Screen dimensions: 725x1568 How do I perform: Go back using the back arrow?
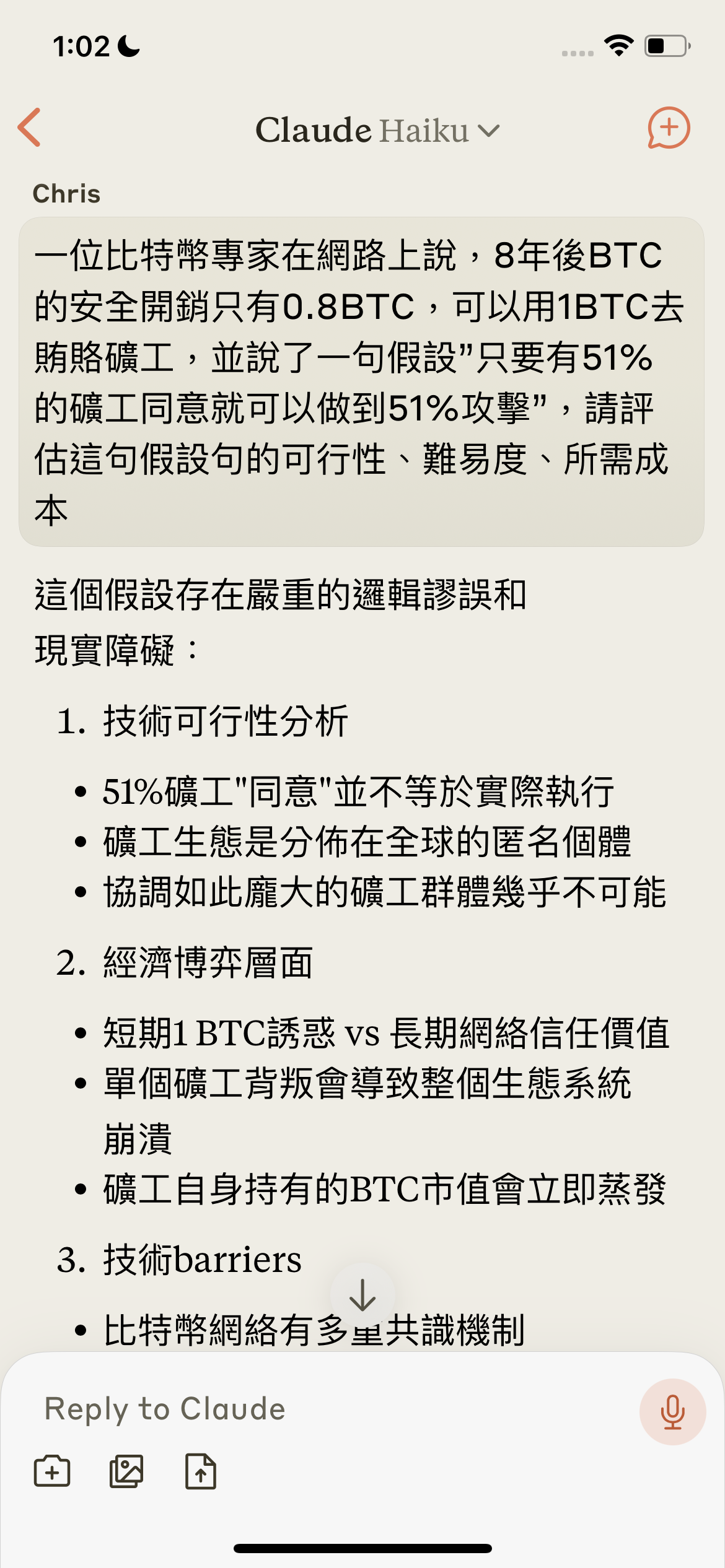click(29, 128)
